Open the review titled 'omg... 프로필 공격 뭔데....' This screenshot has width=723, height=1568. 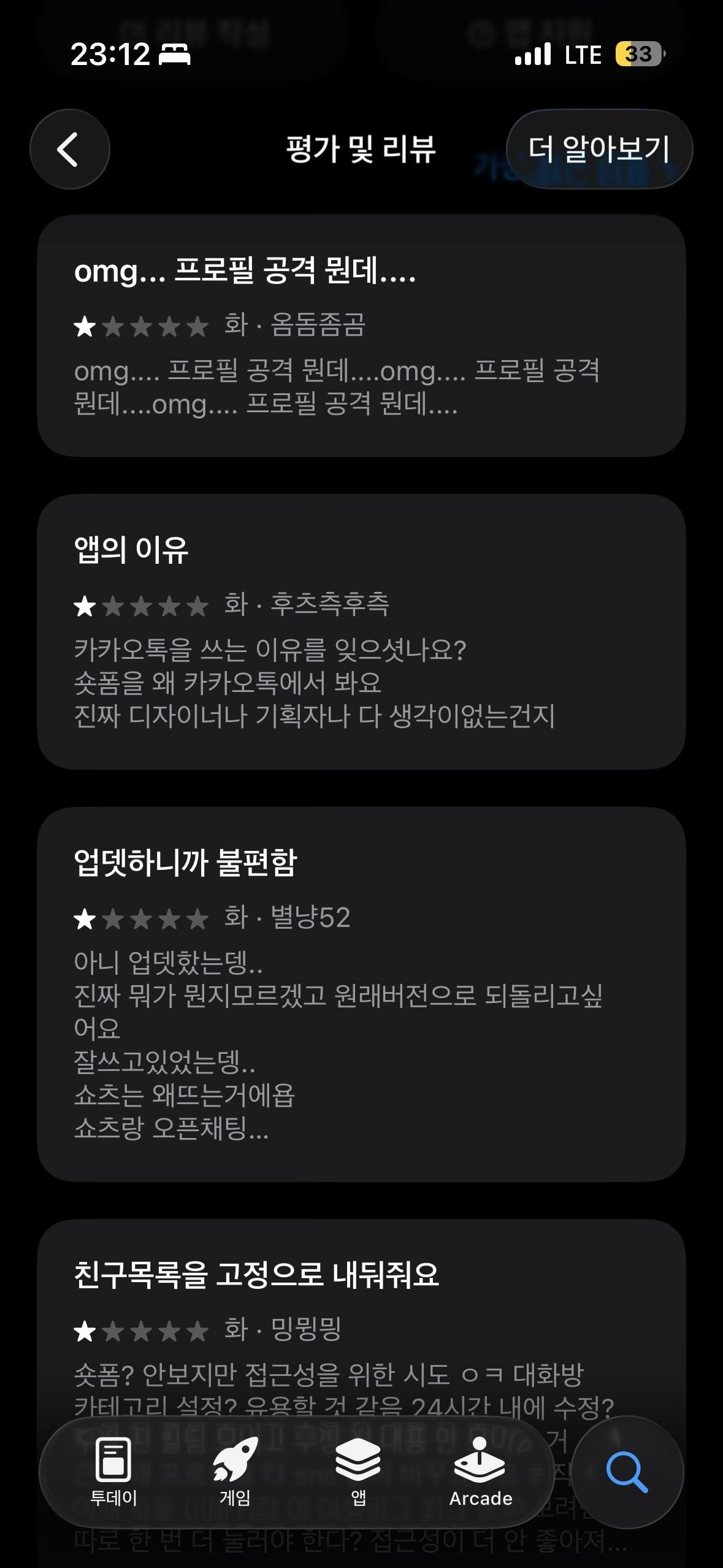point(361,336)
